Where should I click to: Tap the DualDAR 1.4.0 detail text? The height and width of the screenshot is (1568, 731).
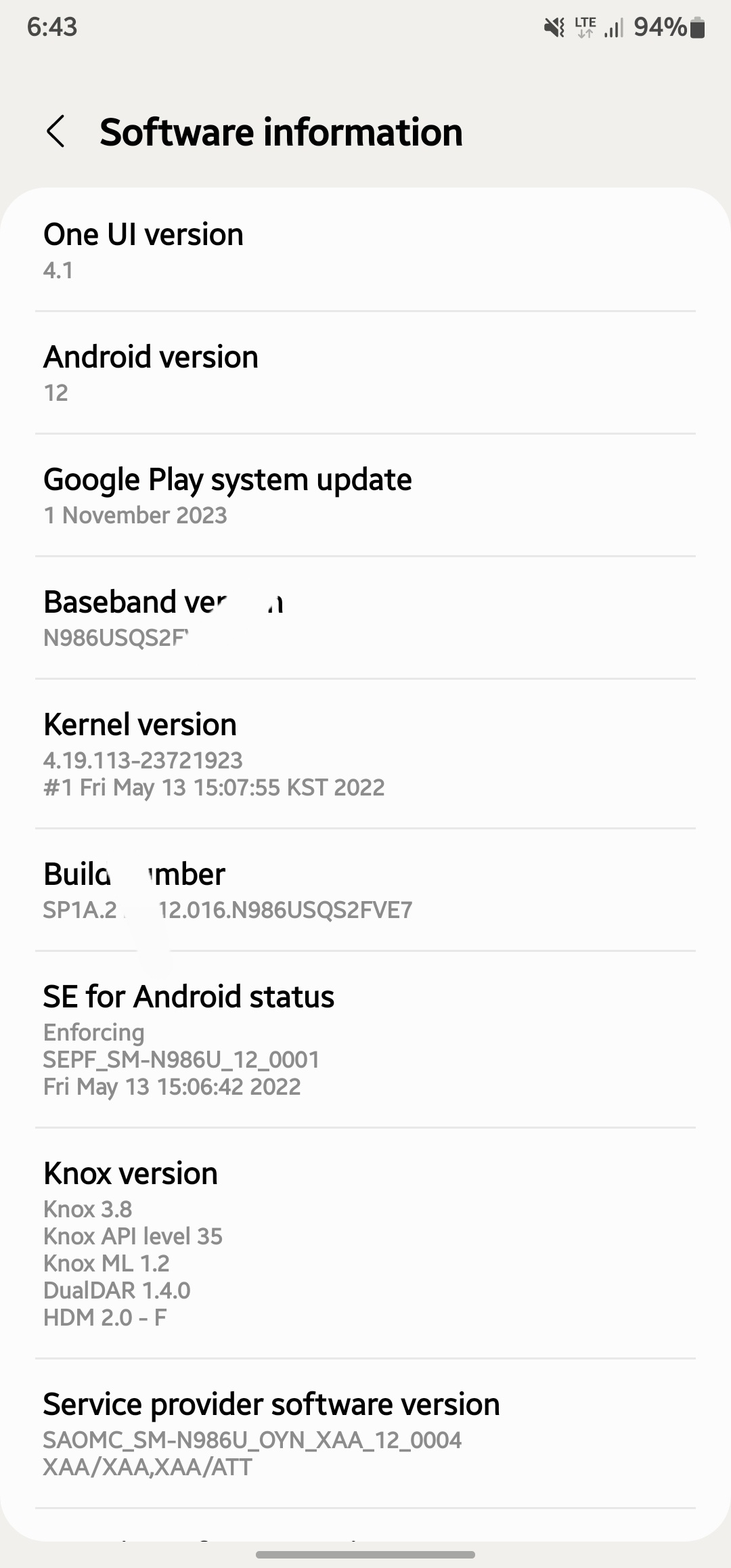coord(117,1290)
